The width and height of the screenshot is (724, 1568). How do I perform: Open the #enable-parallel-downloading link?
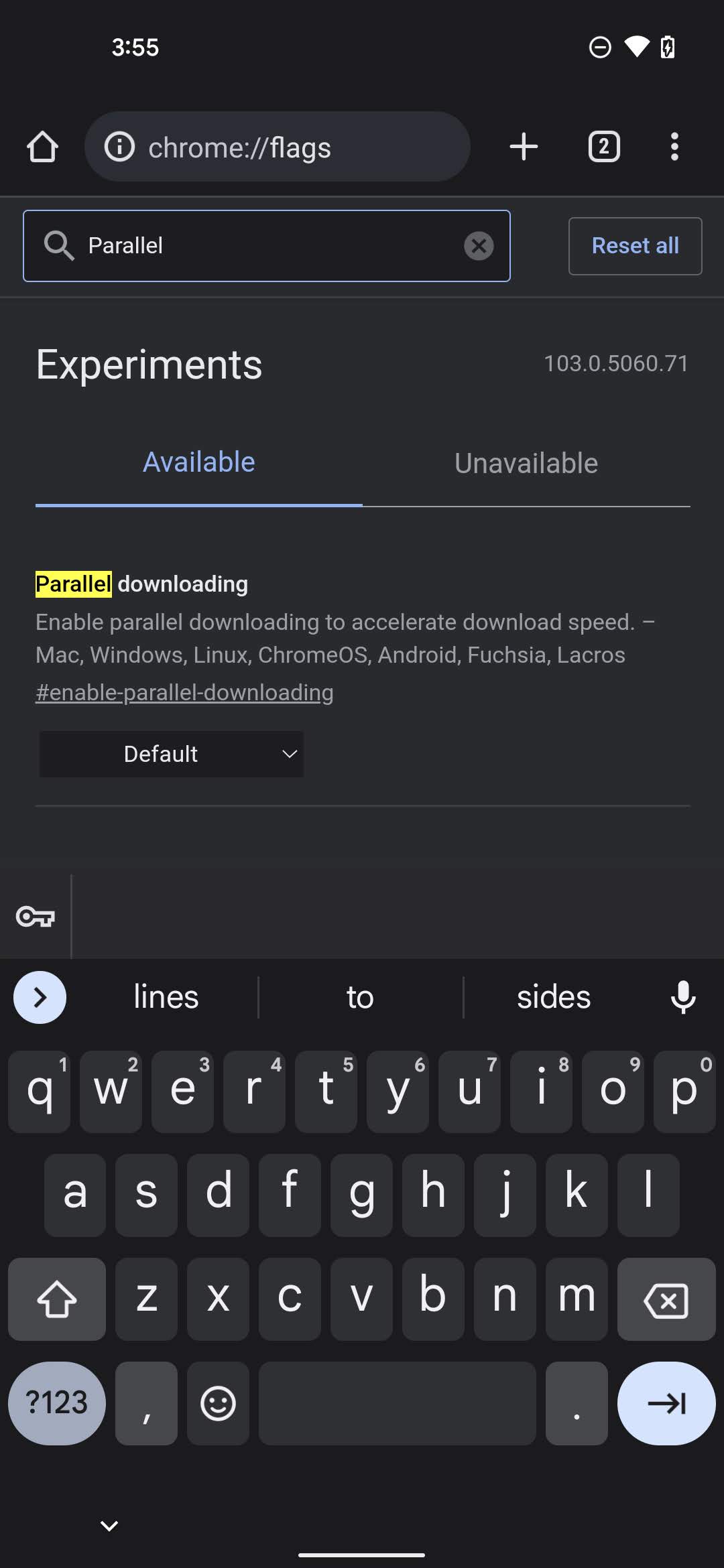(184, 692)
